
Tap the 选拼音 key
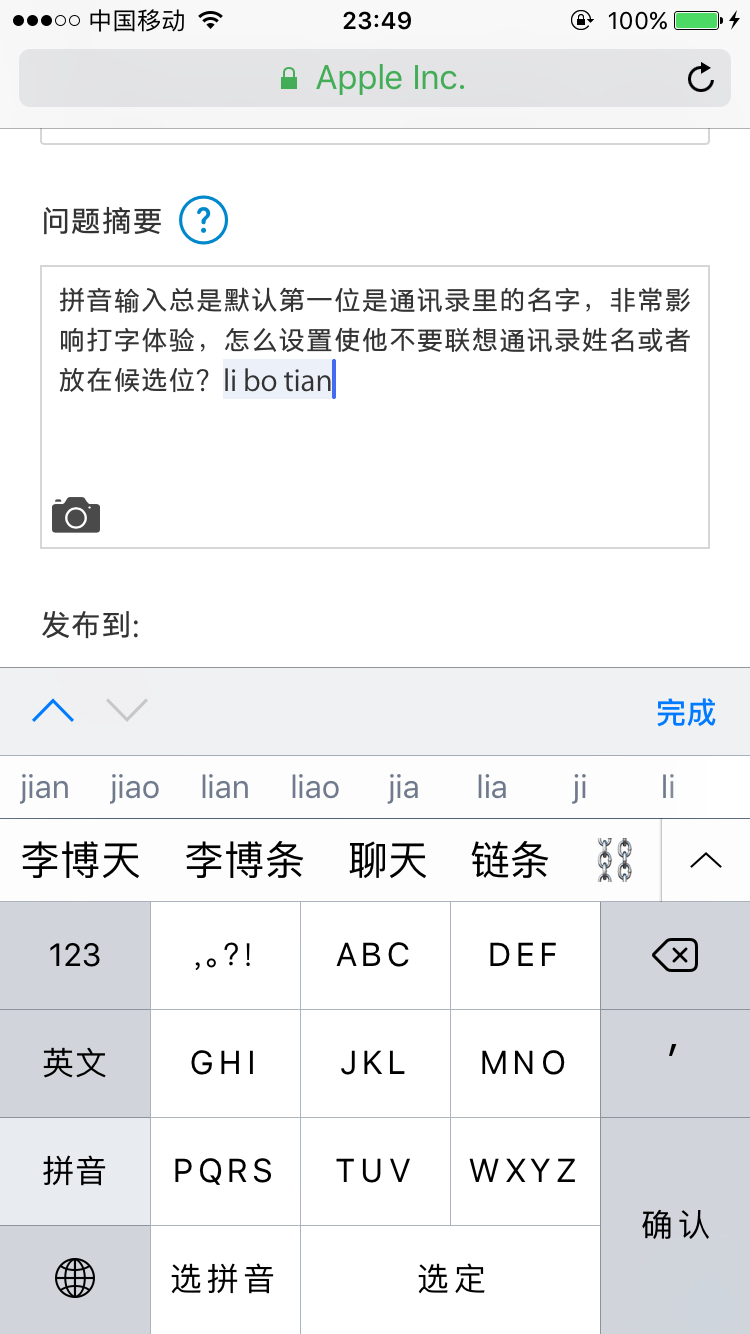(224, 1279)
